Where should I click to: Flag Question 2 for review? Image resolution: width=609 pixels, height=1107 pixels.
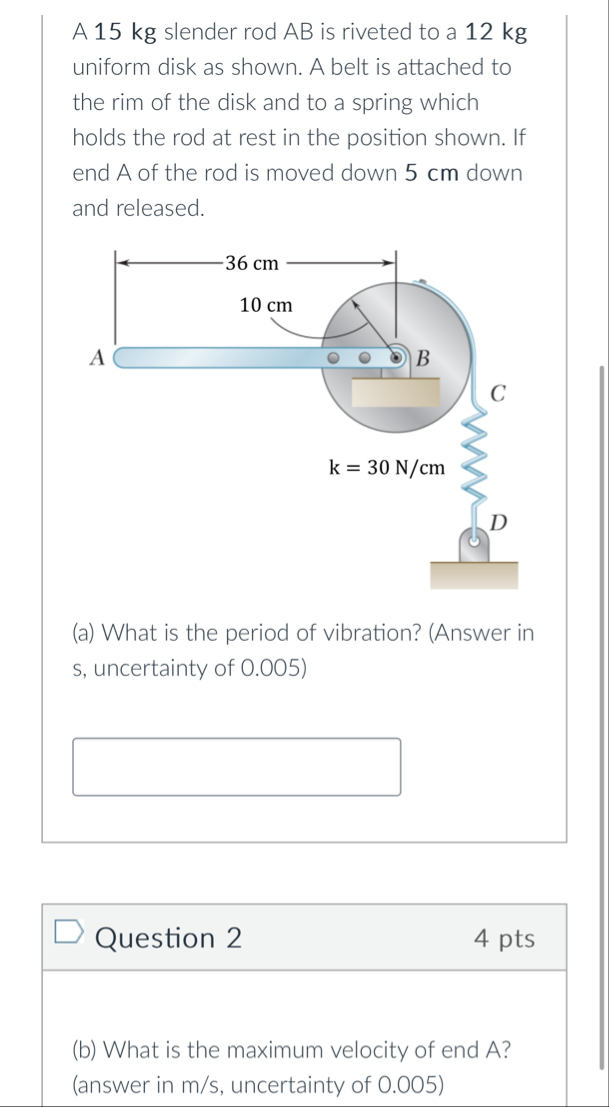pos(69,935)
